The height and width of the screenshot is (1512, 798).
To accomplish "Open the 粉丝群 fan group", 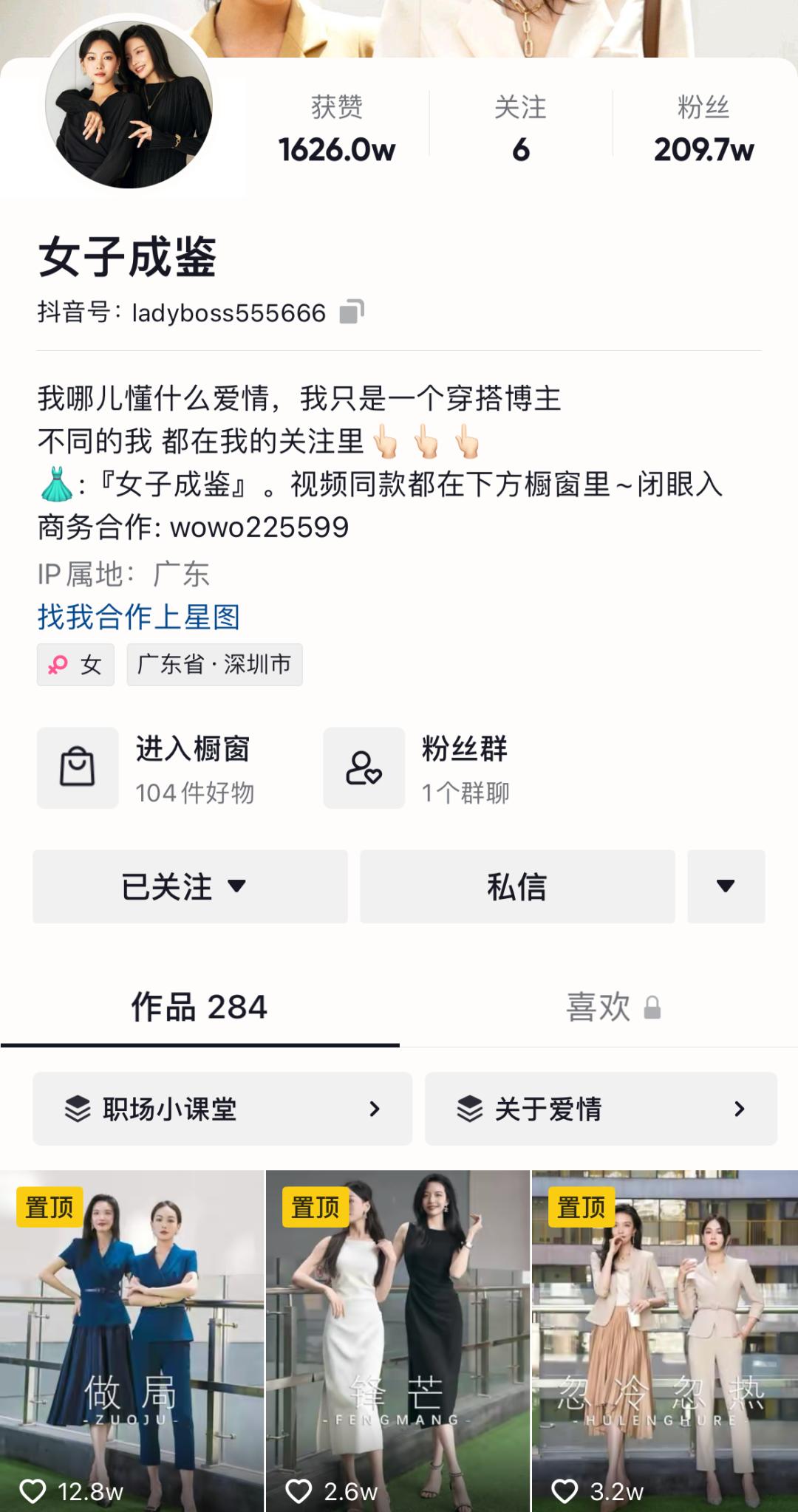I will tap(417, 768).
